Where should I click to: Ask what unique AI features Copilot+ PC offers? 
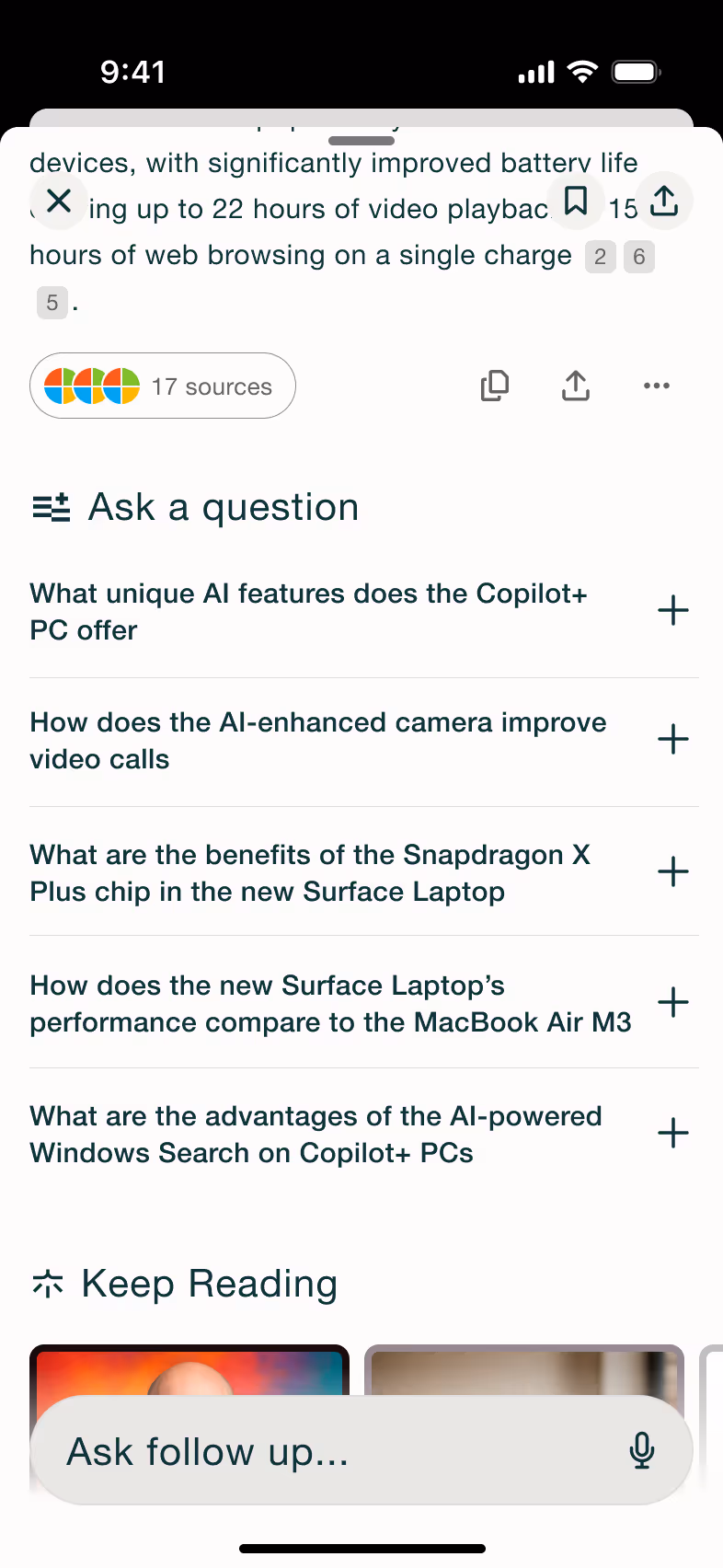(364, 612)
